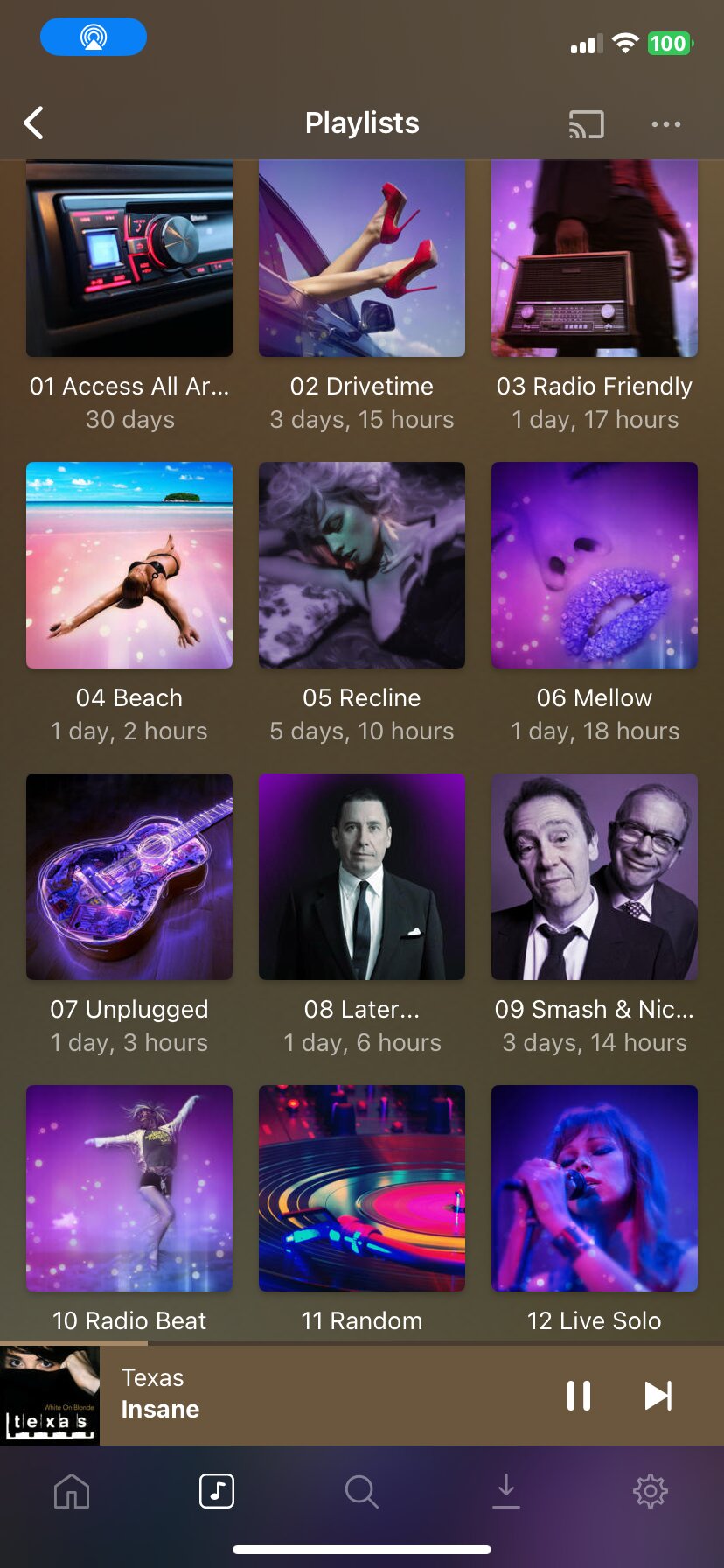
Task: Go back from Playlists
Action: point(34,123)
